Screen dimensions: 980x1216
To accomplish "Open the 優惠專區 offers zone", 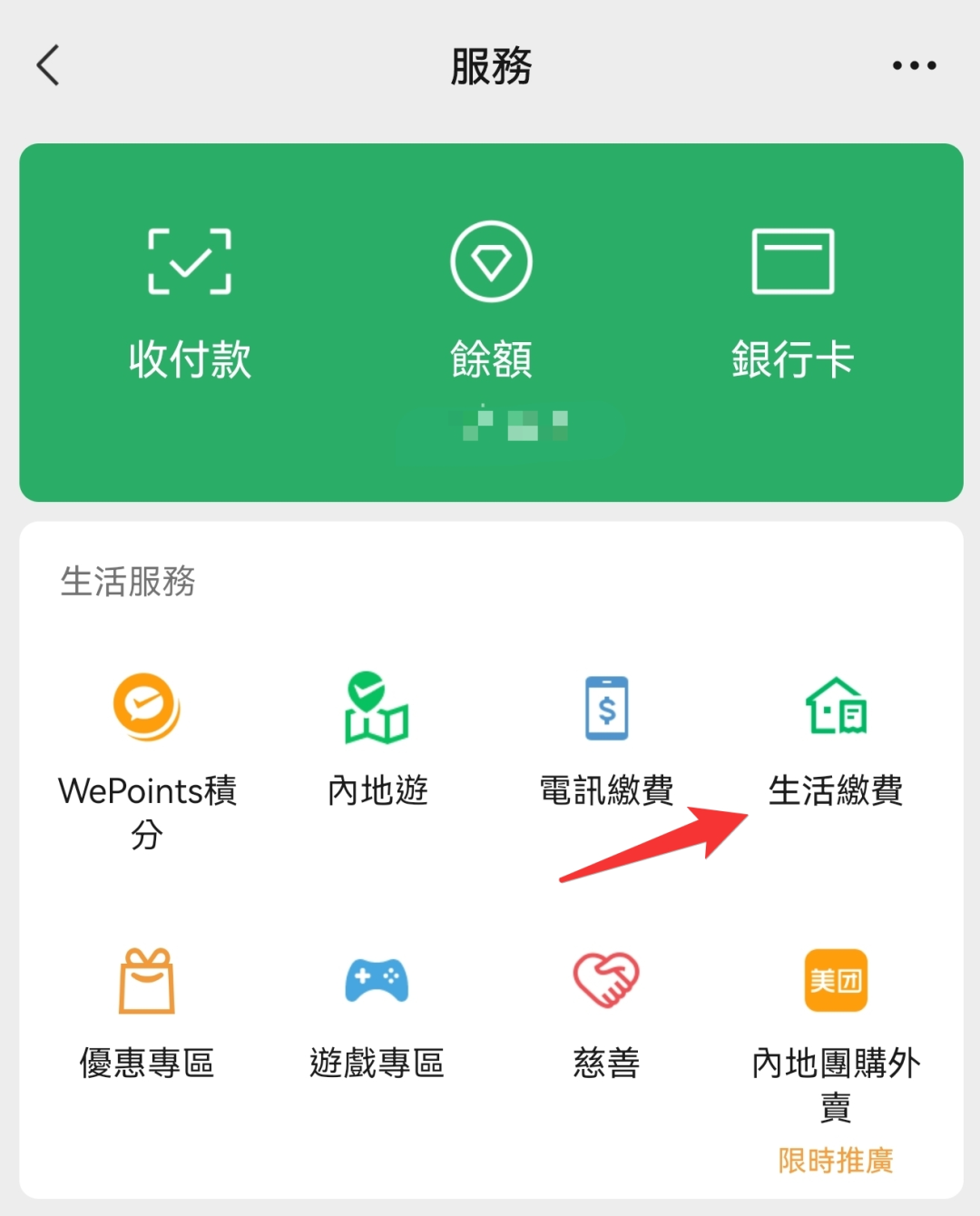I will coord(147,1012).
